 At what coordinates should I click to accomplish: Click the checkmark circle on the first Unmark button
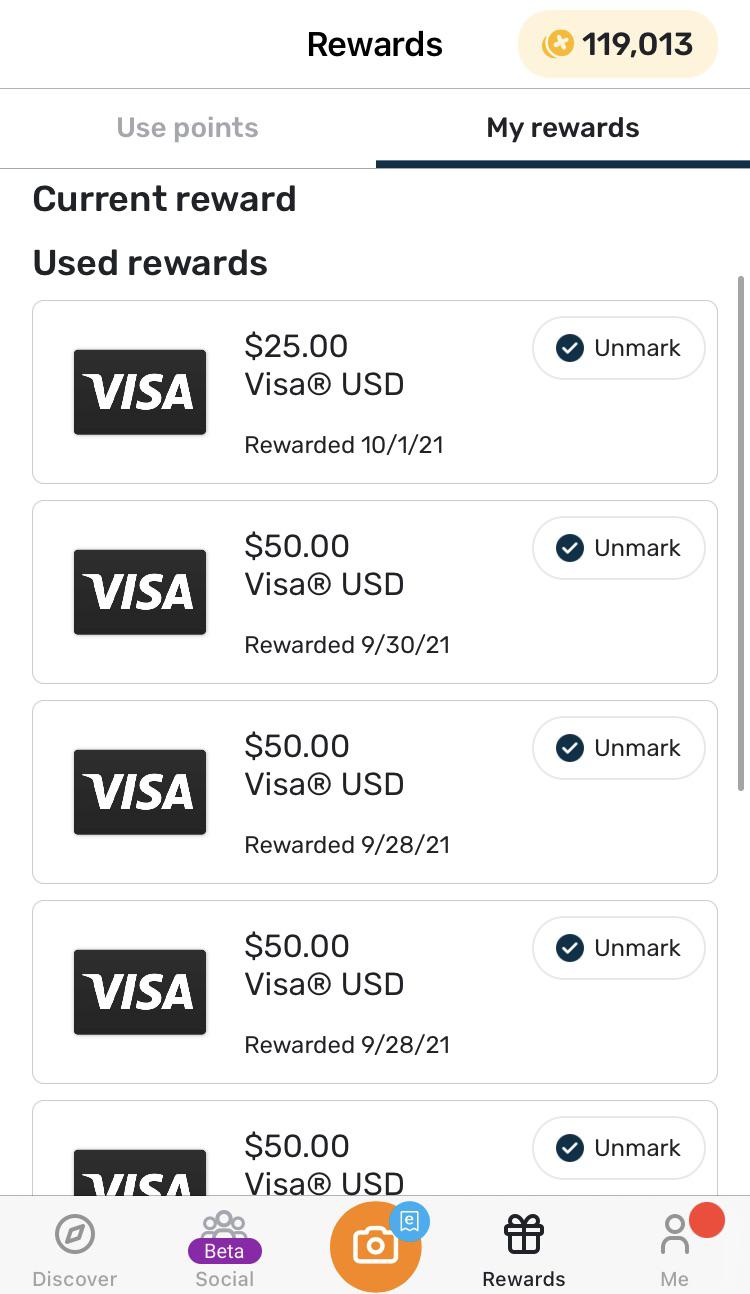click(569, 348)
